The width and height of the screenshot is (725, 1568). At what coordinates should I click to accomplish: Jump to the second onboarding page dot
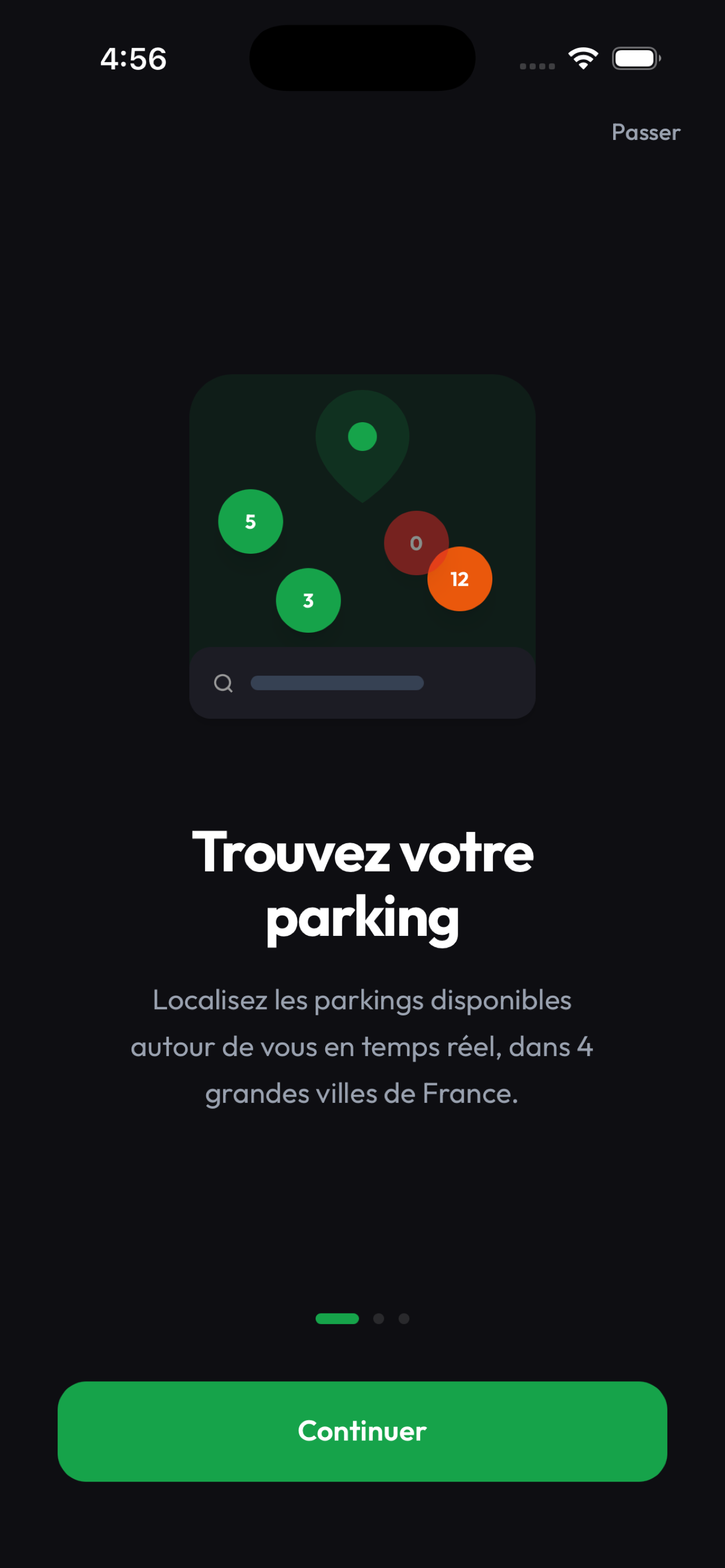click(x=379, y=1319)
